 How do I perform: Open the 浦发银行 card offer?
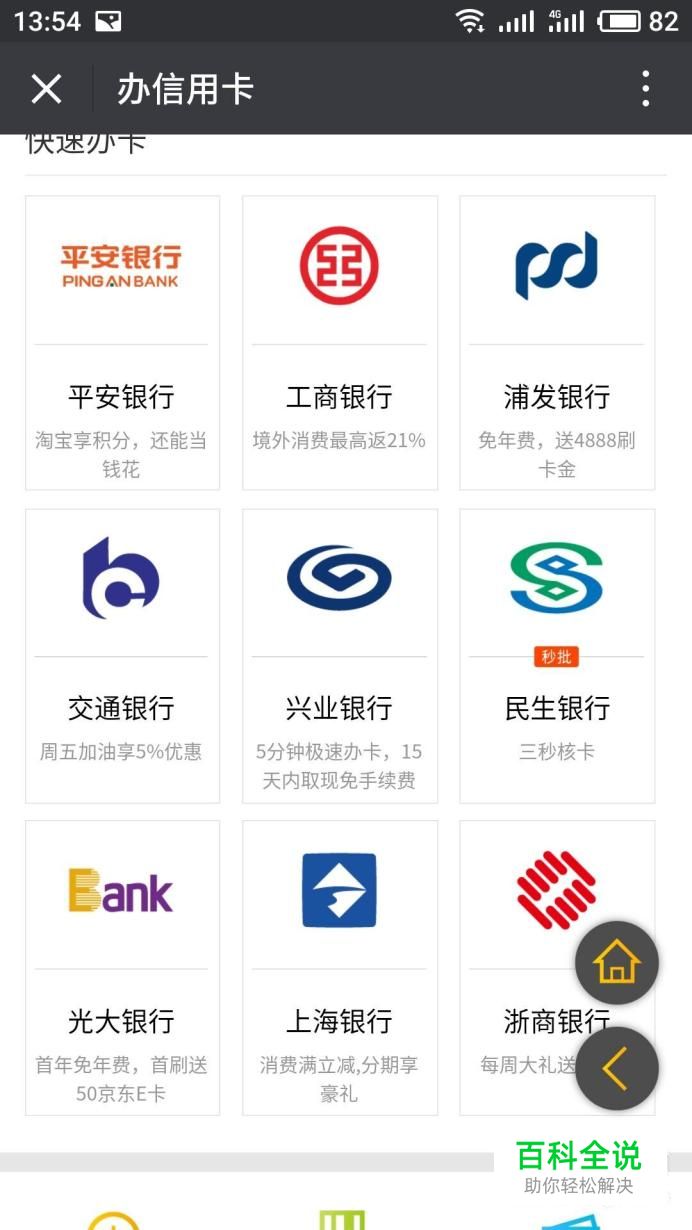[x=557, y=343]
